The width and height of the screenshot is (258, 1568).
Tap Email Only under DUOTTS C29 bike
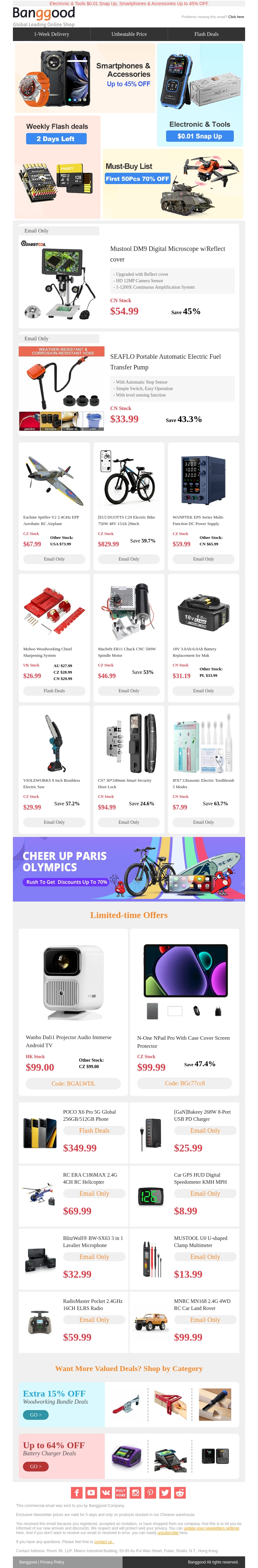[x=129, y=559]
